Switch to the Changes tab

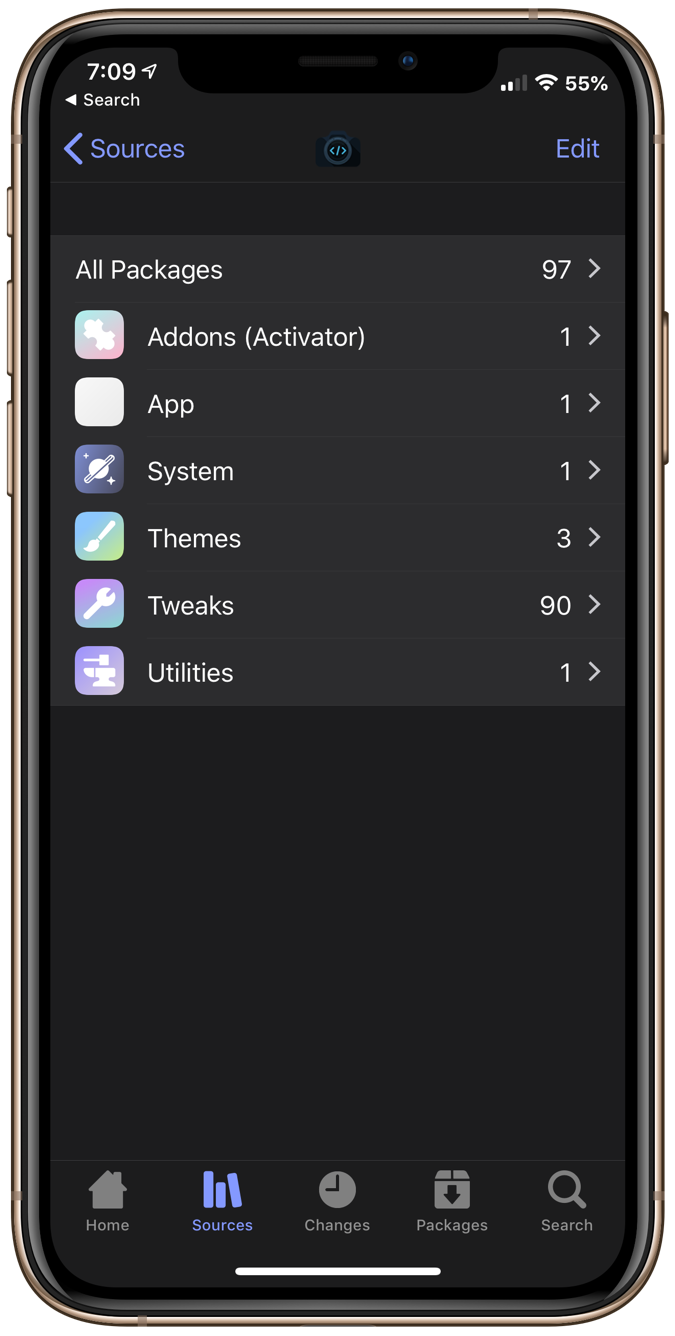pyautogui.click(x=337, y=1201)
